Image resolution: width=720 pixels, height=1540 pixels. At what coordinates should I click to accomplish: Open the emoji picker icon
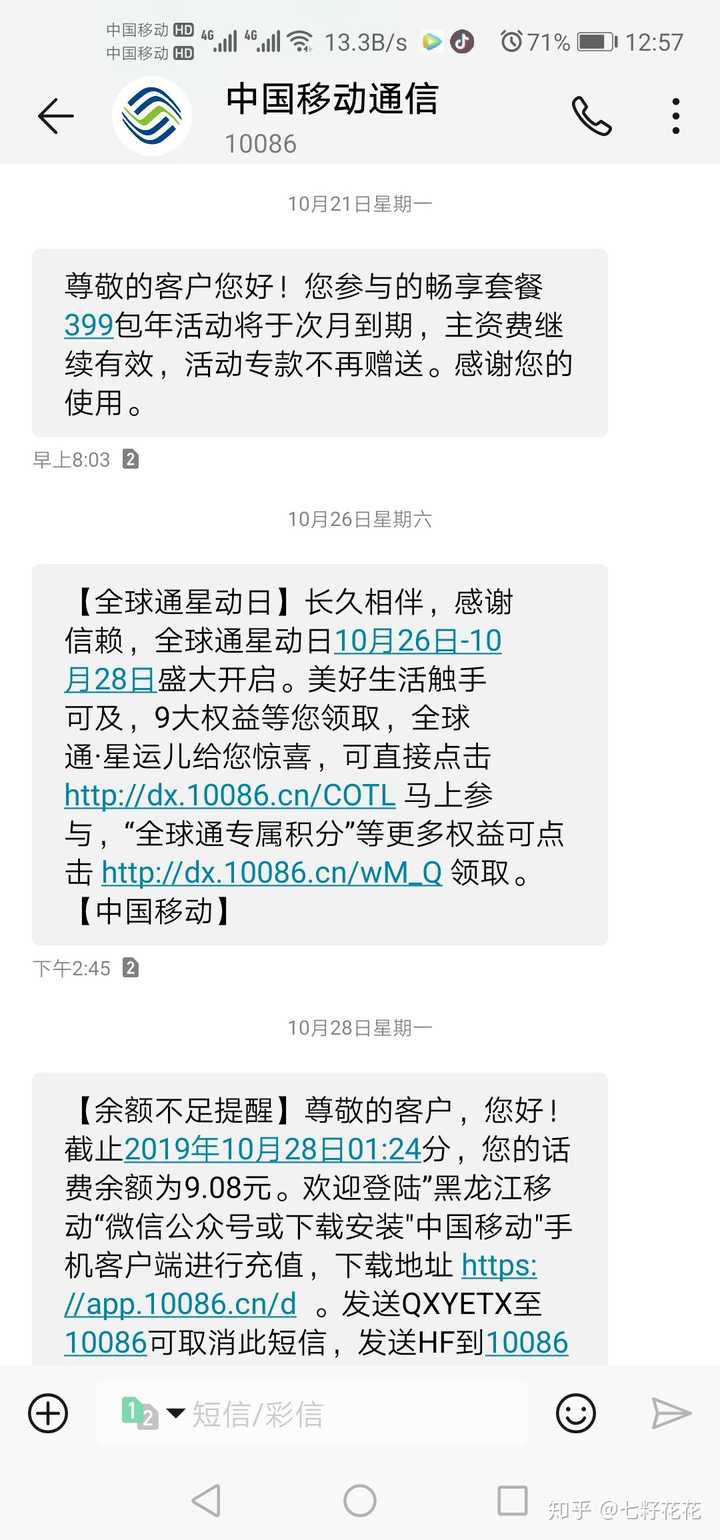coord(575,1413)
